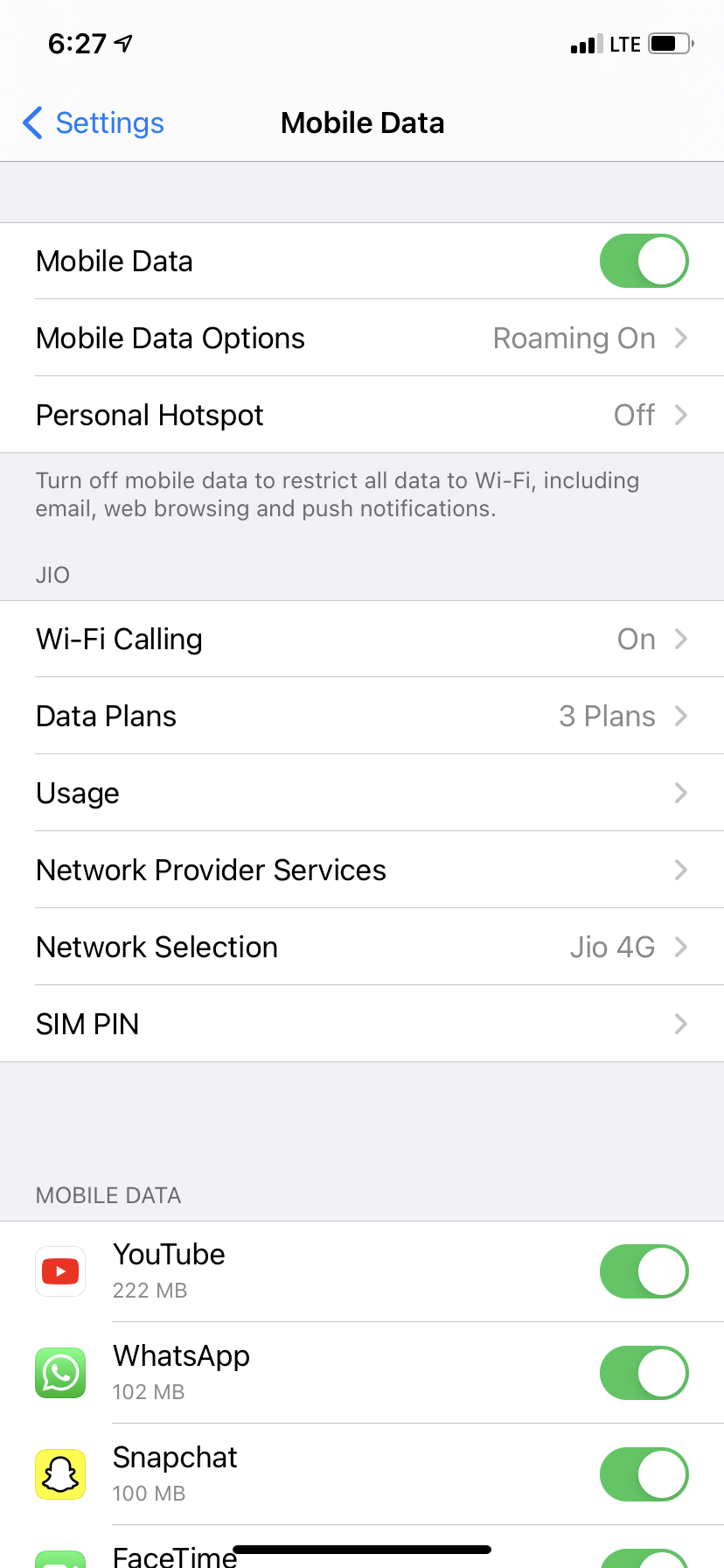Tap the location arrow next to the clock
724x1568 pixels.
pyautogui.click(x=122, y=42)
